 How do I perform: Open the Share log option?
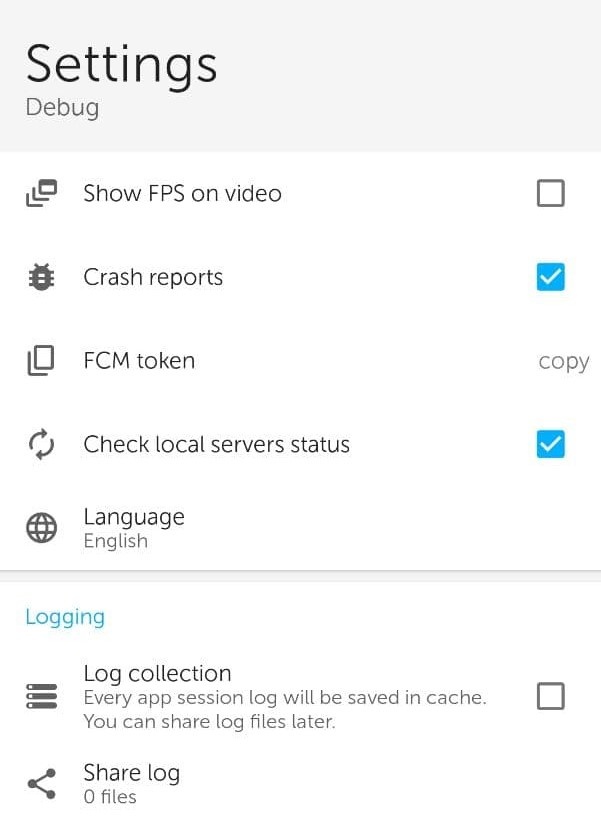click(x=131, y=784)
